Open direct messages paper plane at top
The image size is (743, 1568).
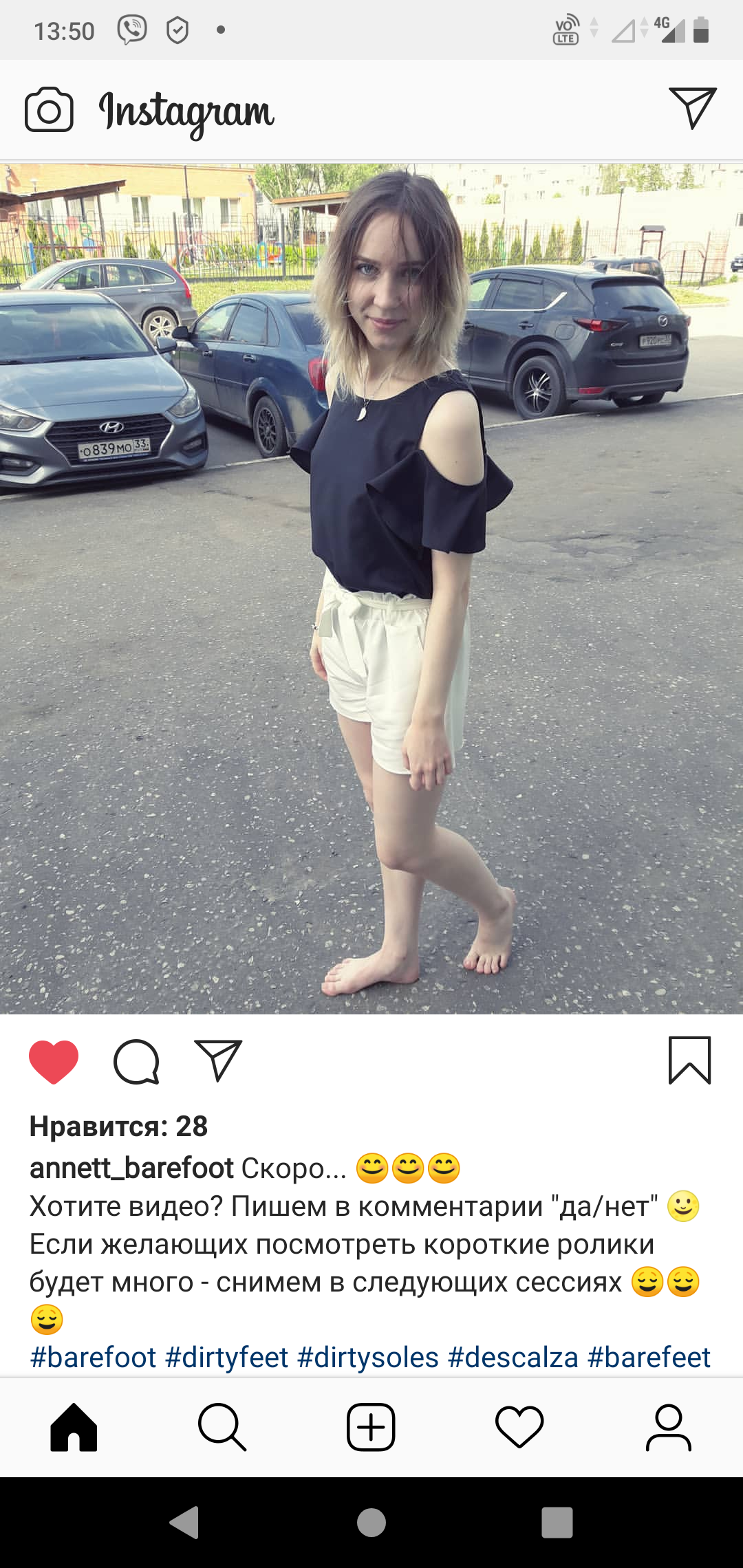coord(693,108)
